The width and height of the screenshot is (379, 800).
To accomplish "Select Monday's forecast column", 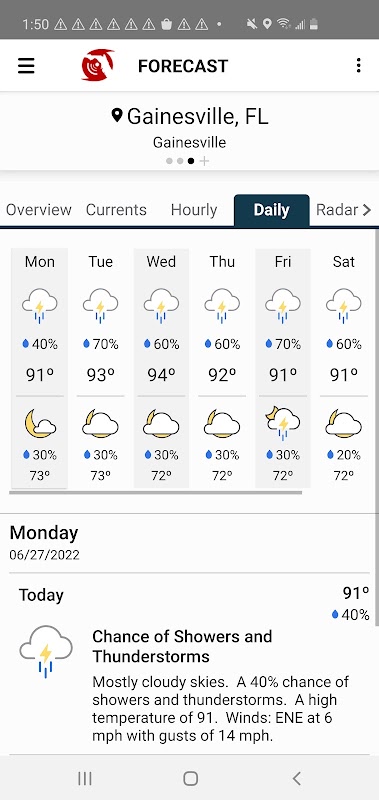I will point(40,368).
